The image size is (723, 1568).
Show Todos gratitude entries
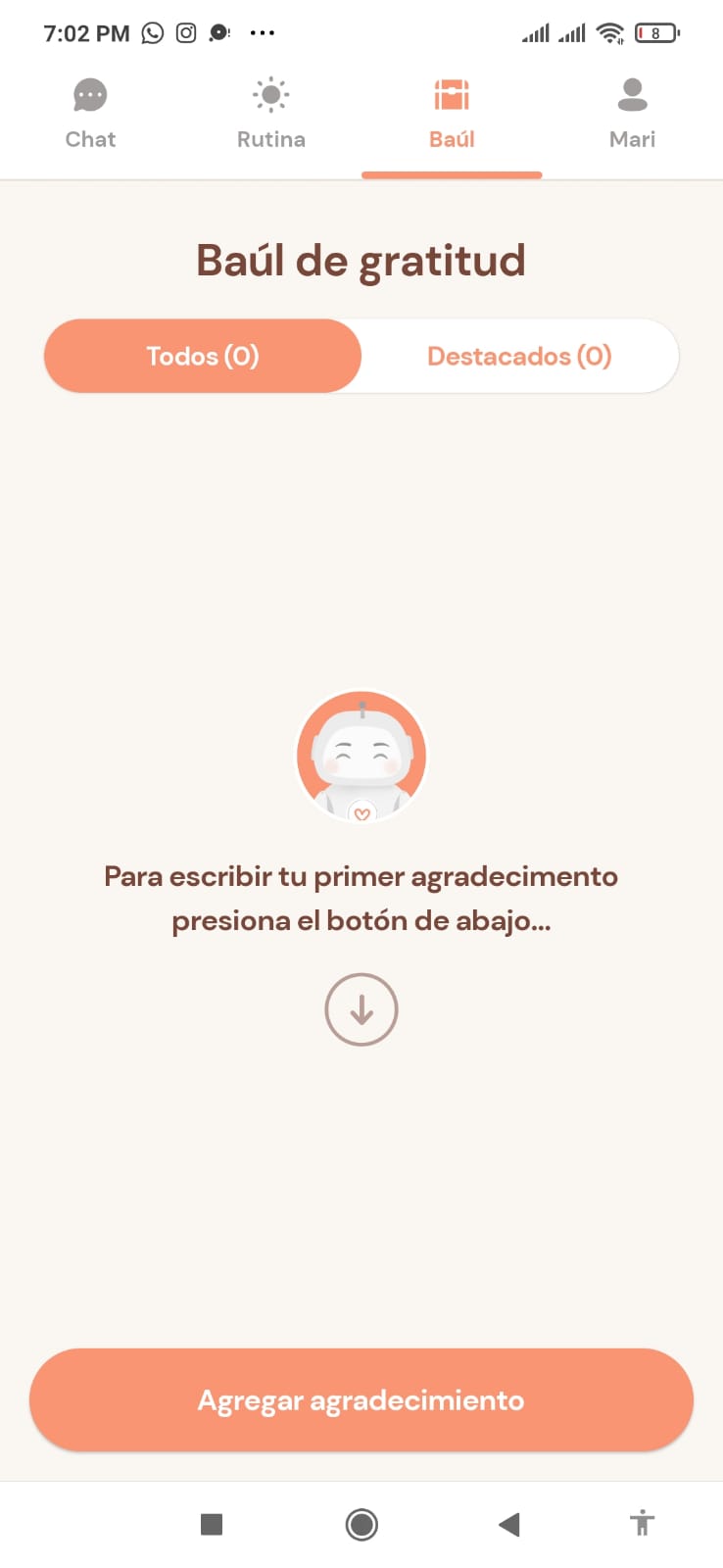(203, 356)
